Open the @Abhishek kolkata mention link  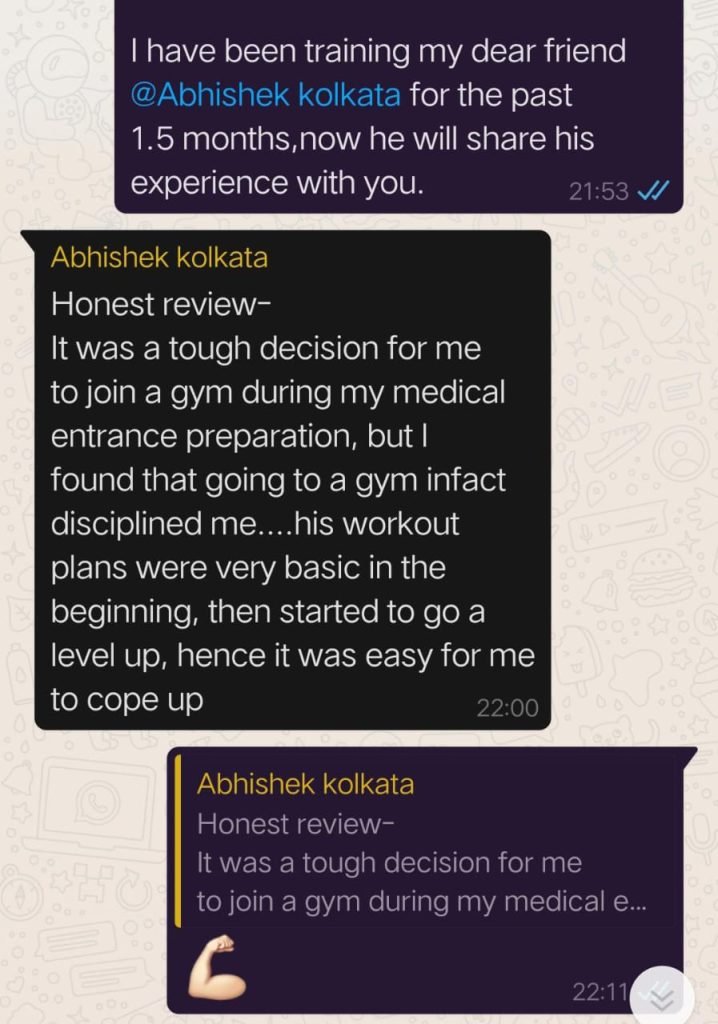click(x=265, y=96)
